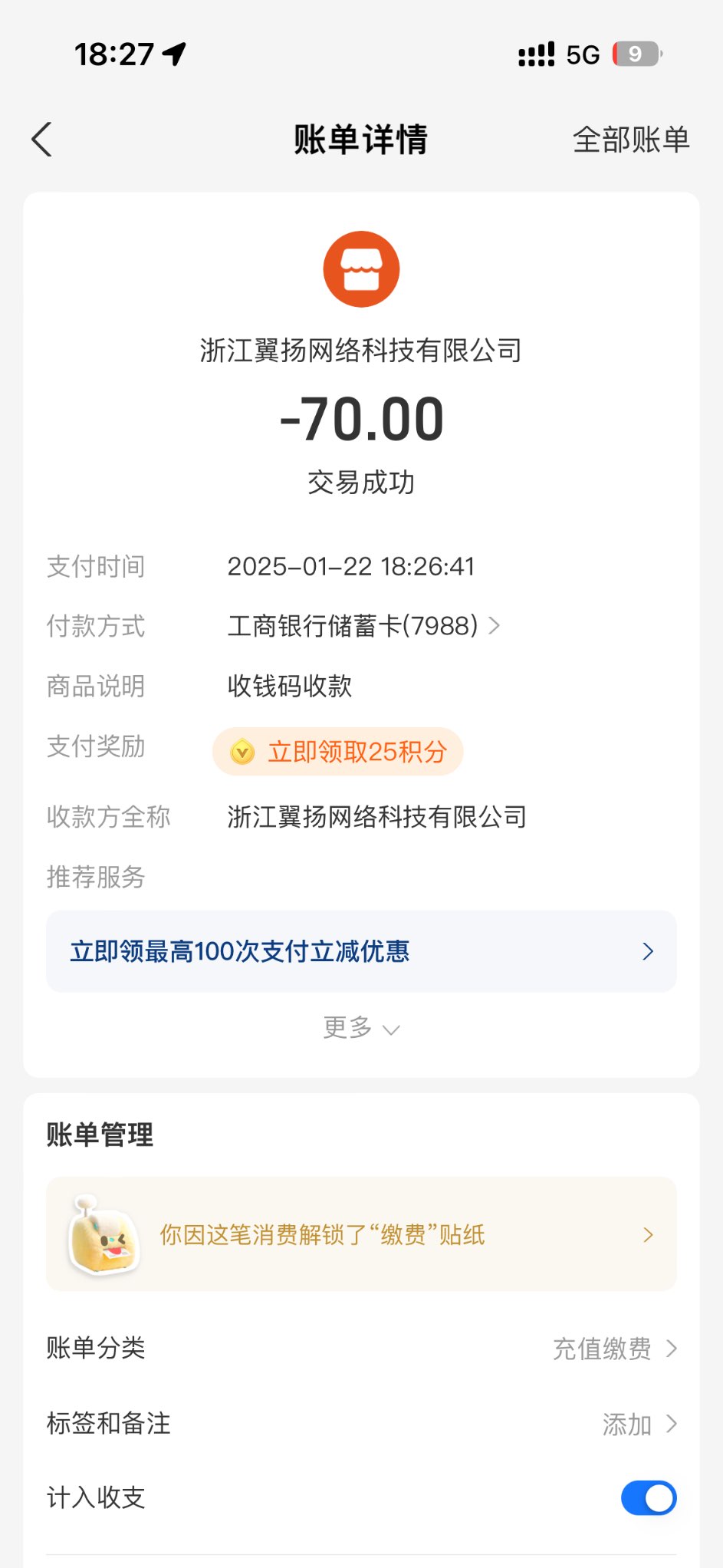The width and height of the screenshot is (723, 1568).
Task: Open 立即领最高100次支付立减优惠 offer
Action: (x=361, y=951)
